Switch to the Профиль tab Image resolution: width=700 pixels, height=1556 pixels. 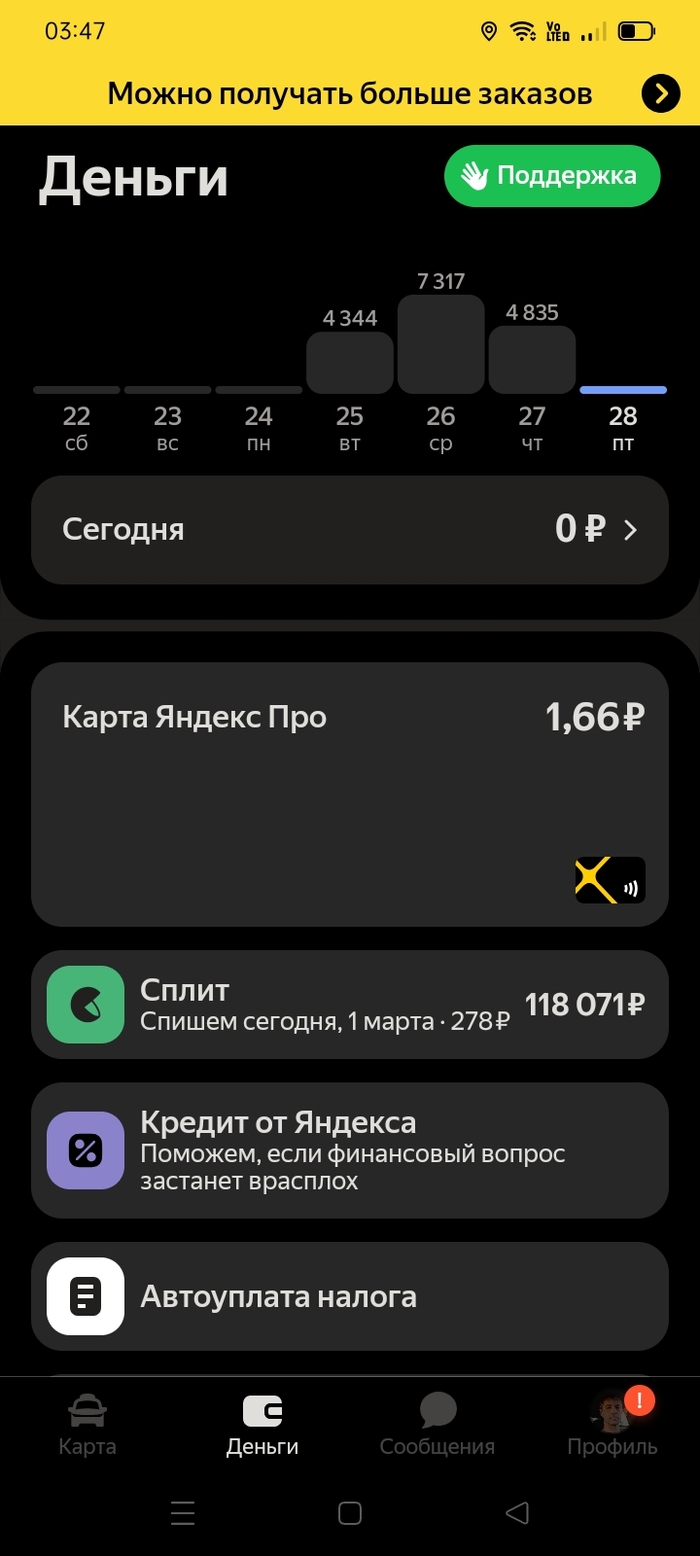(x=612, y=1426)
